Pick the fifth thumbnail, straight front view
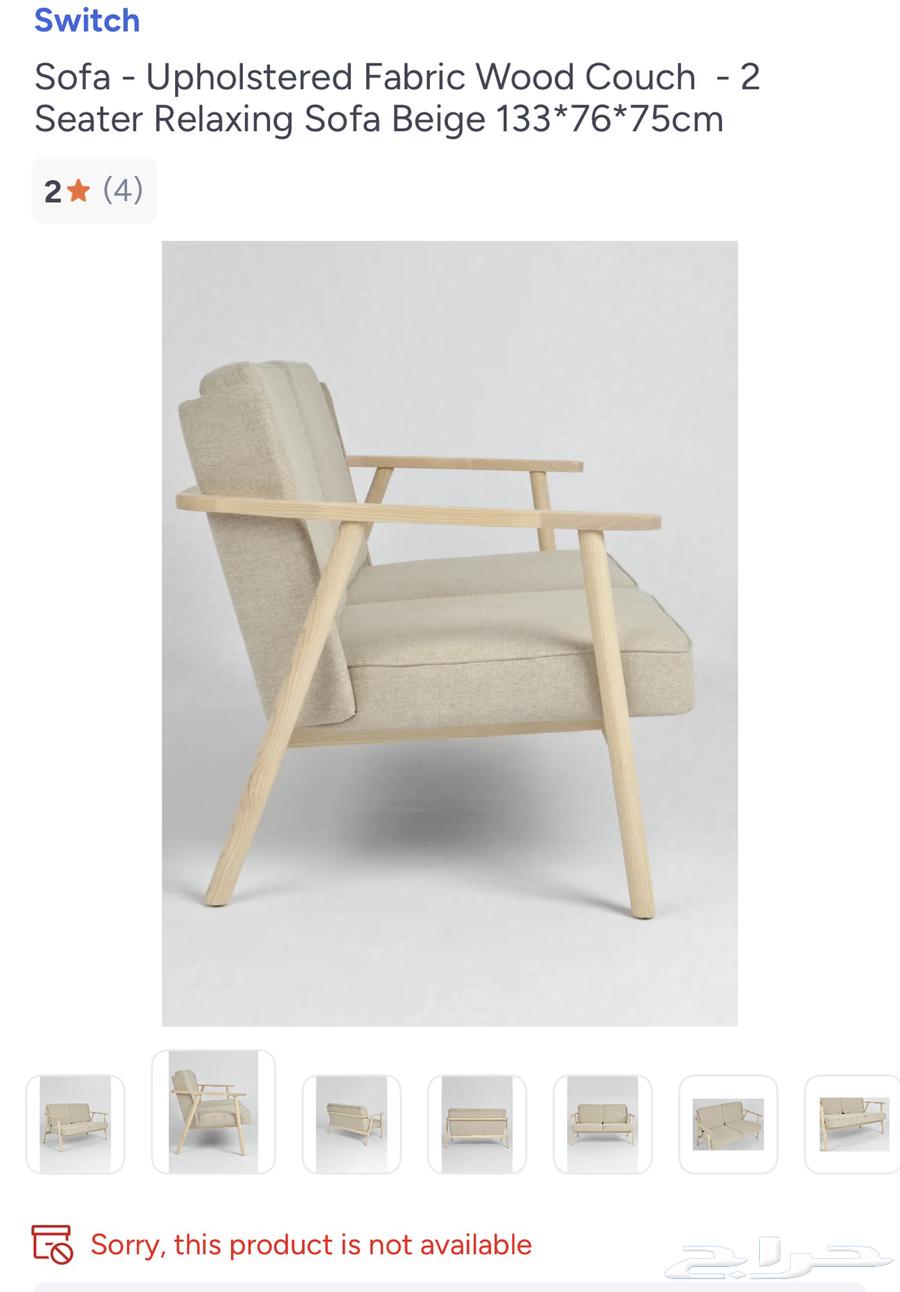This screenshot has height=1292, width=900. point(602,1124)
